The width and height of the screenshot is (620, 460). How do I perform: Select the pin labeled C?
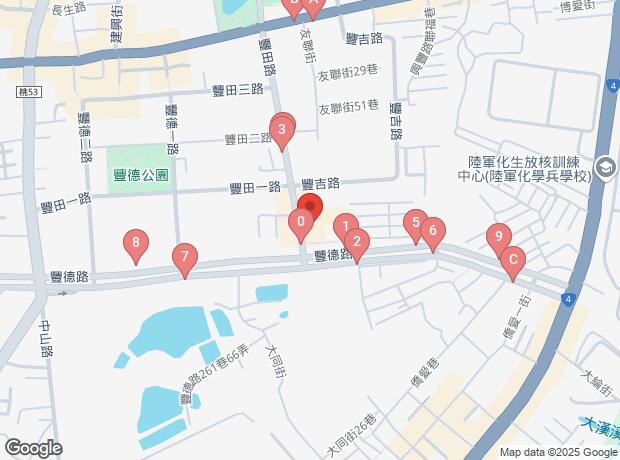coord(512,262)
